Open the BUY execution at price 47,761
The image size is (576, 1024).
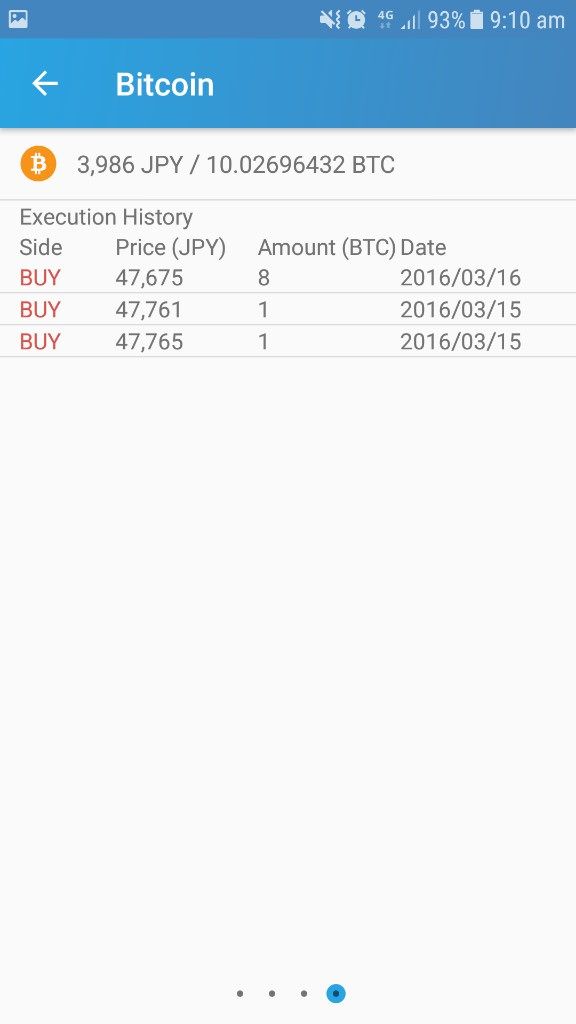[x=288, y=309]
